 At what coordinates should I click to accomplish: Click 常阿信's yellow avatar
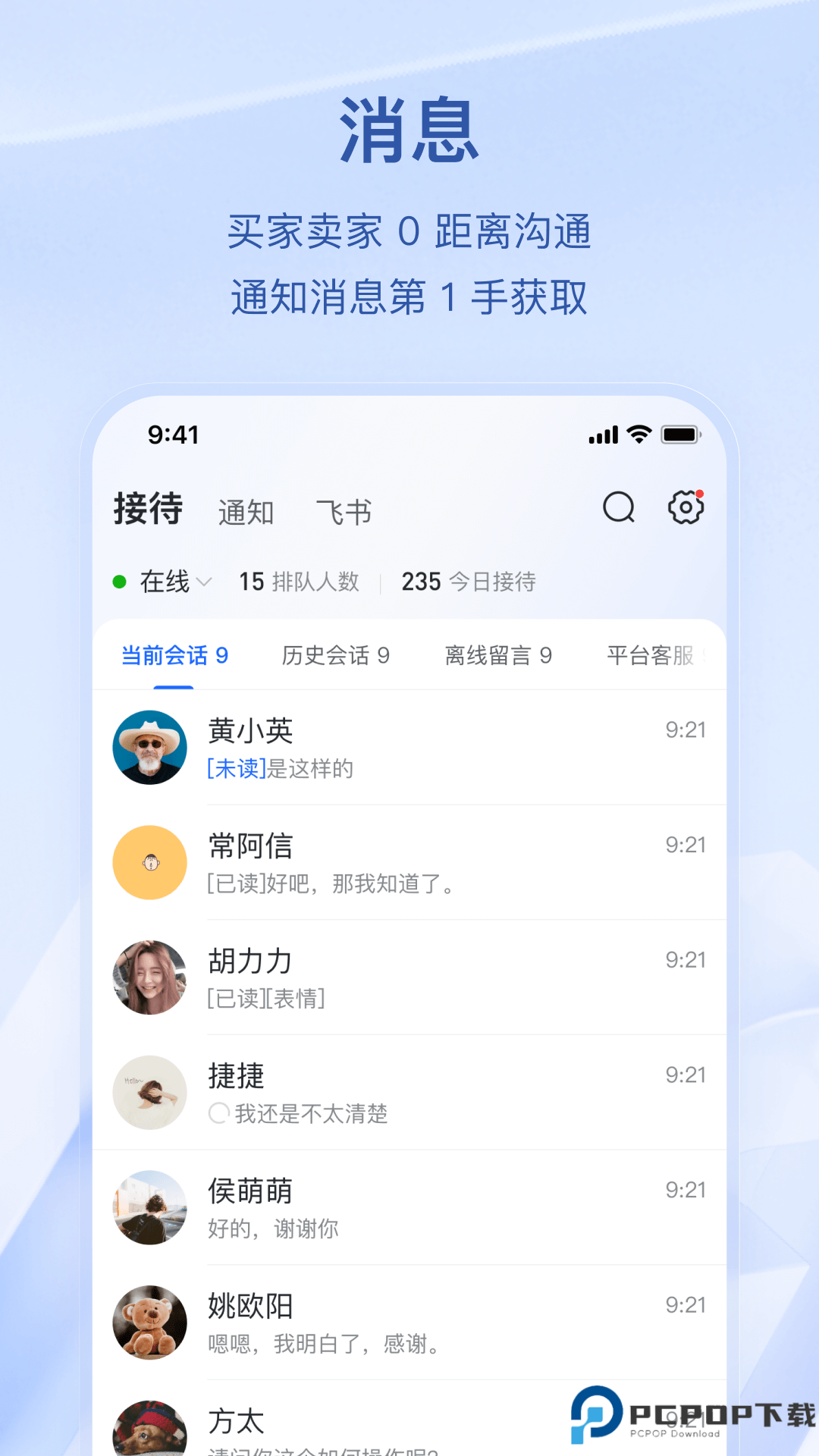[149, 862]
